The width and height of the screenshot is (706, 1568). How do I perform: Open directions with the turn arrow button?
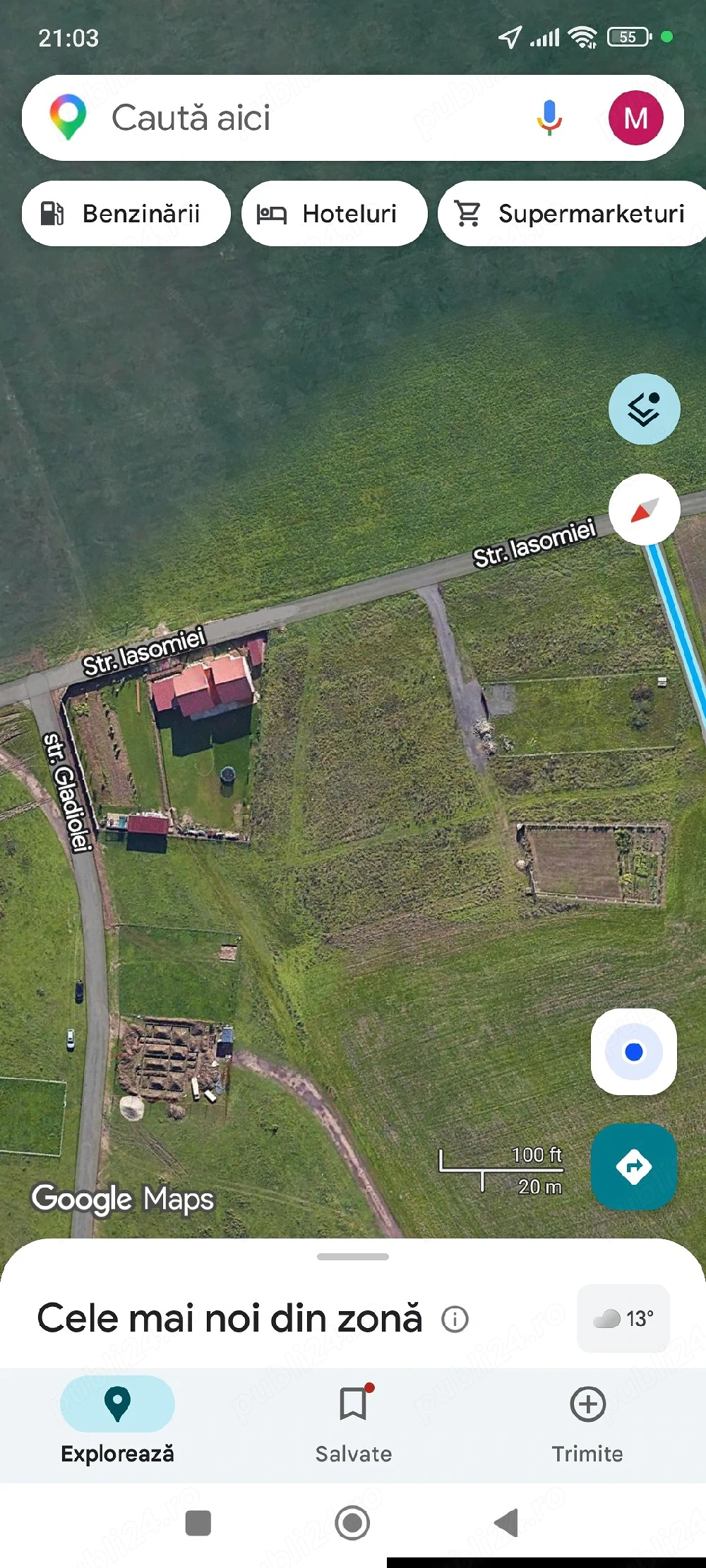pos(633,1166)
